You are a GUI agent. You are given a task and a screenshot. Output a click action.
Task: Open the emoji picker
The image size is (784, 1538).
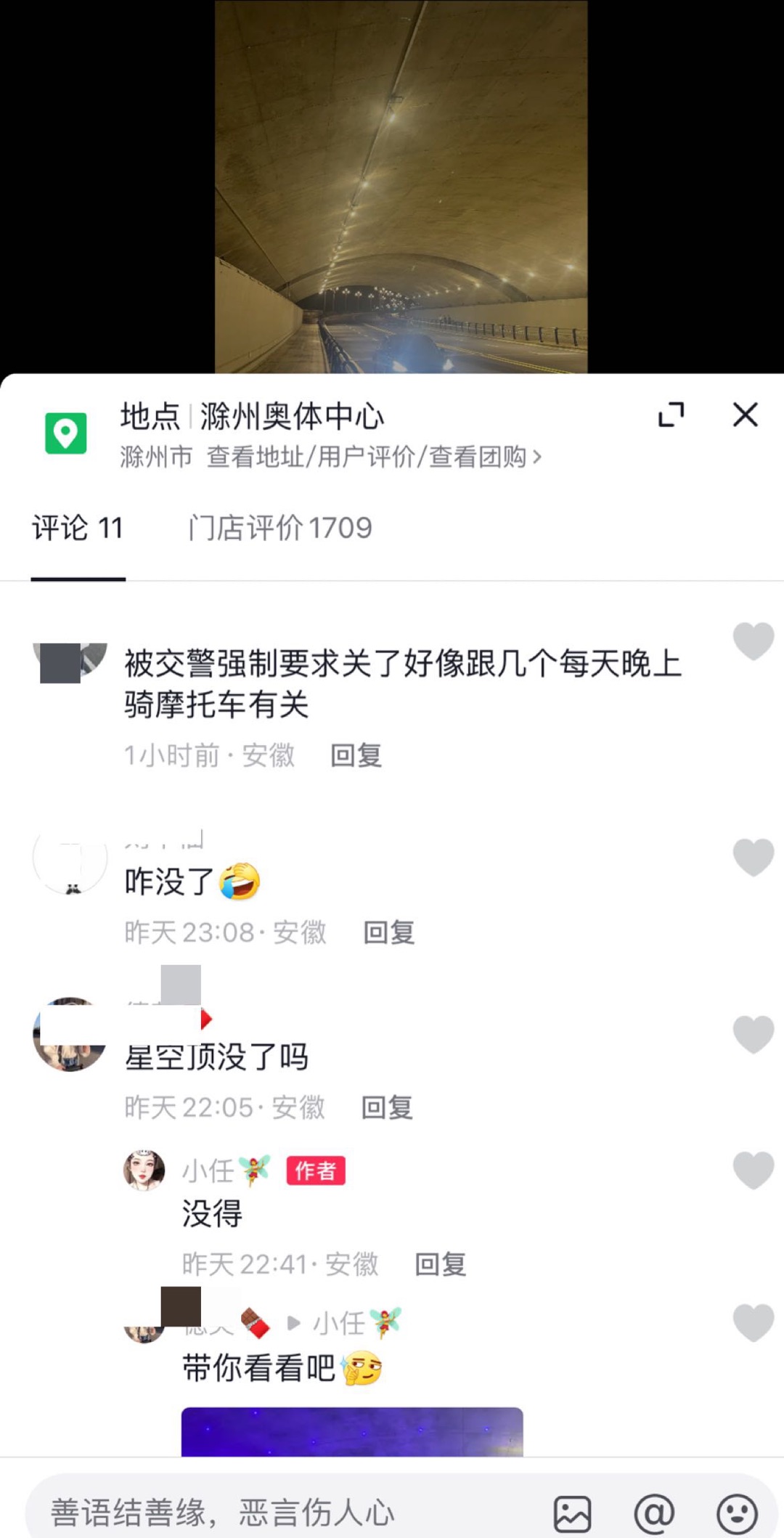pos(737,1514)
